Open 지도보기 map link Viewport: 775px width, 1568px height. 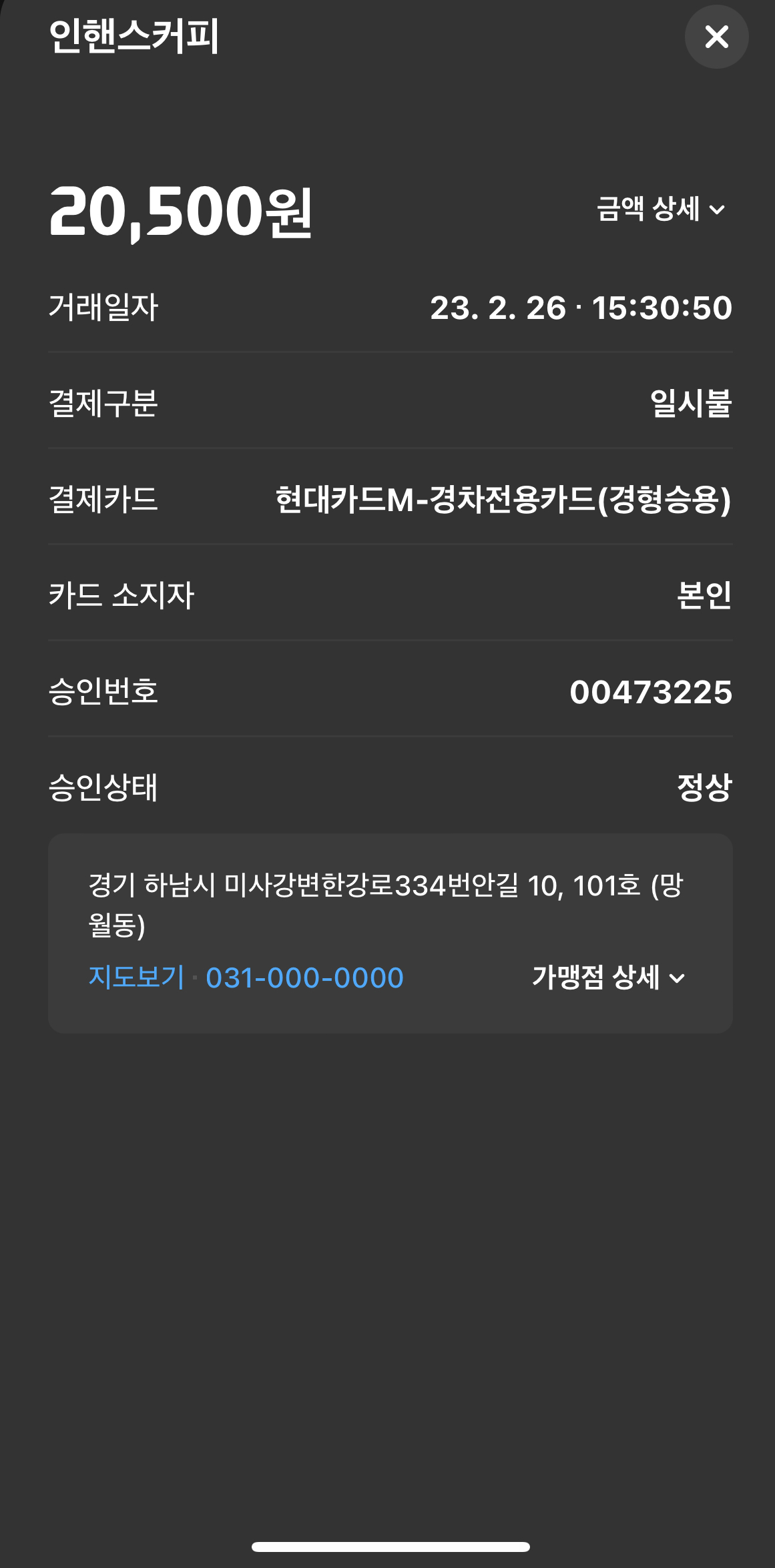click(x=136, y=977)
